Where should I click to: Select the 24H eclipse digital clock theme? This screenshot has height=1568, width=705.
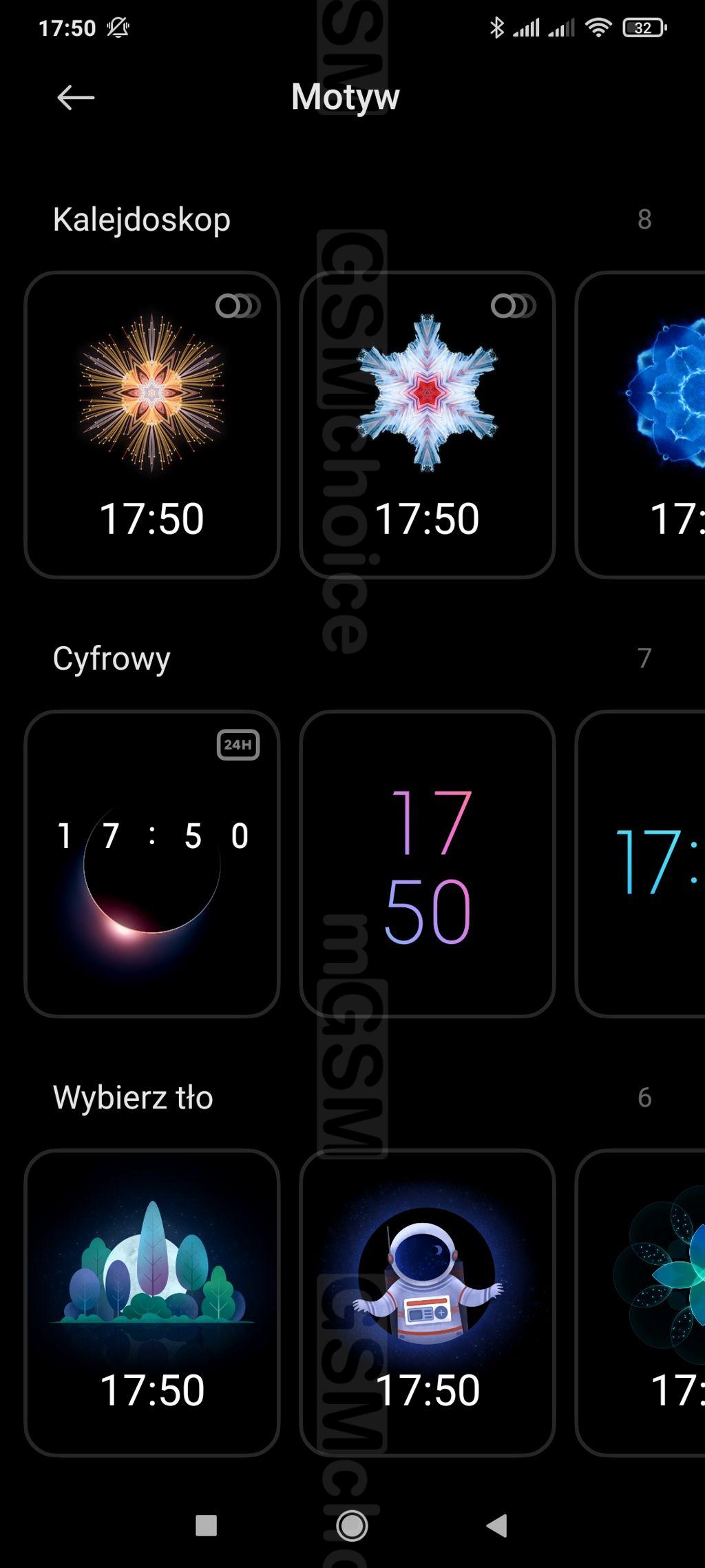[151, 863]
